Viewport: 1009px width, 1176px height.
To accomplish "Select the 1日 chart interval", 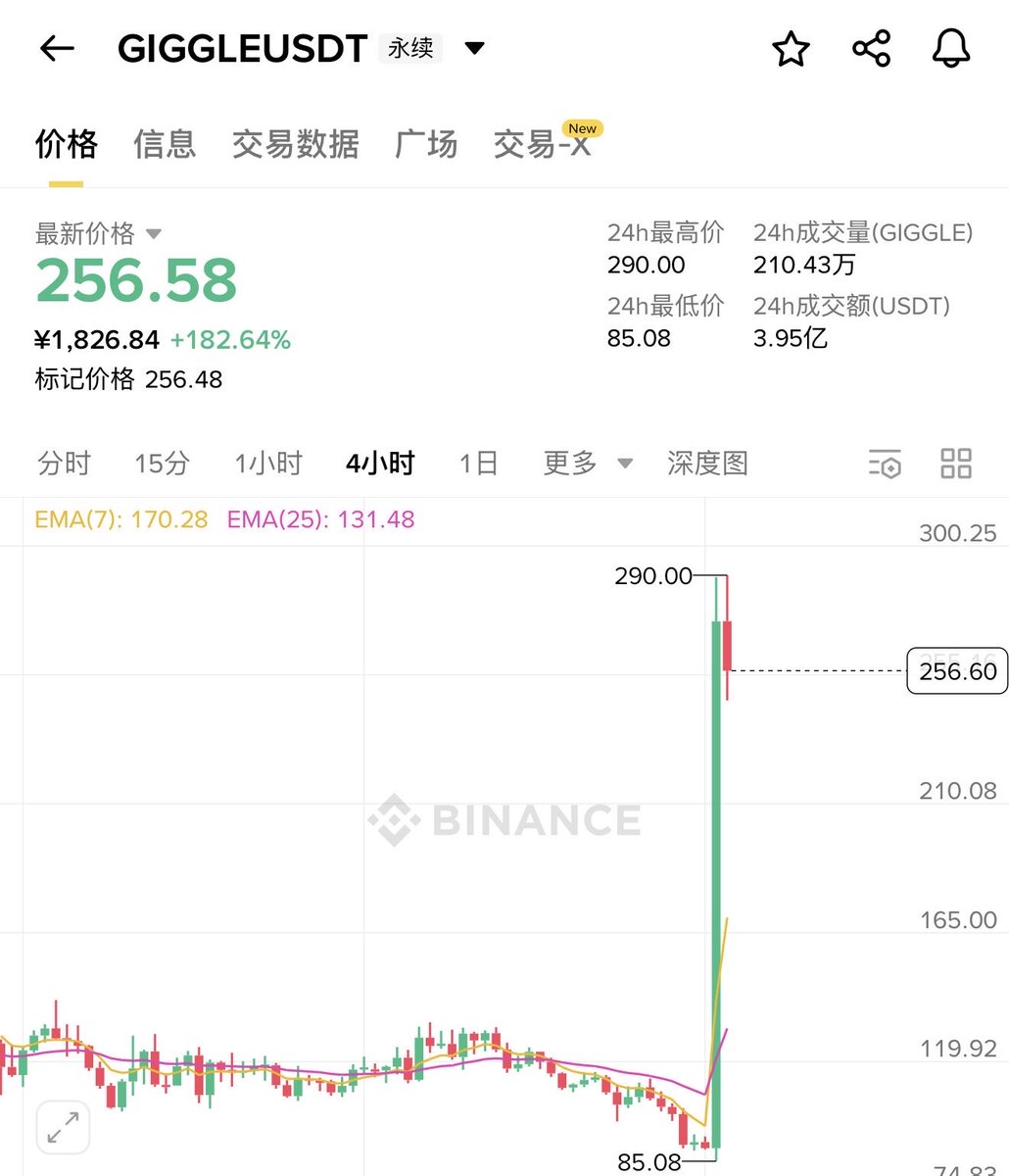I will pyautogui.click(x=478, y=463).
